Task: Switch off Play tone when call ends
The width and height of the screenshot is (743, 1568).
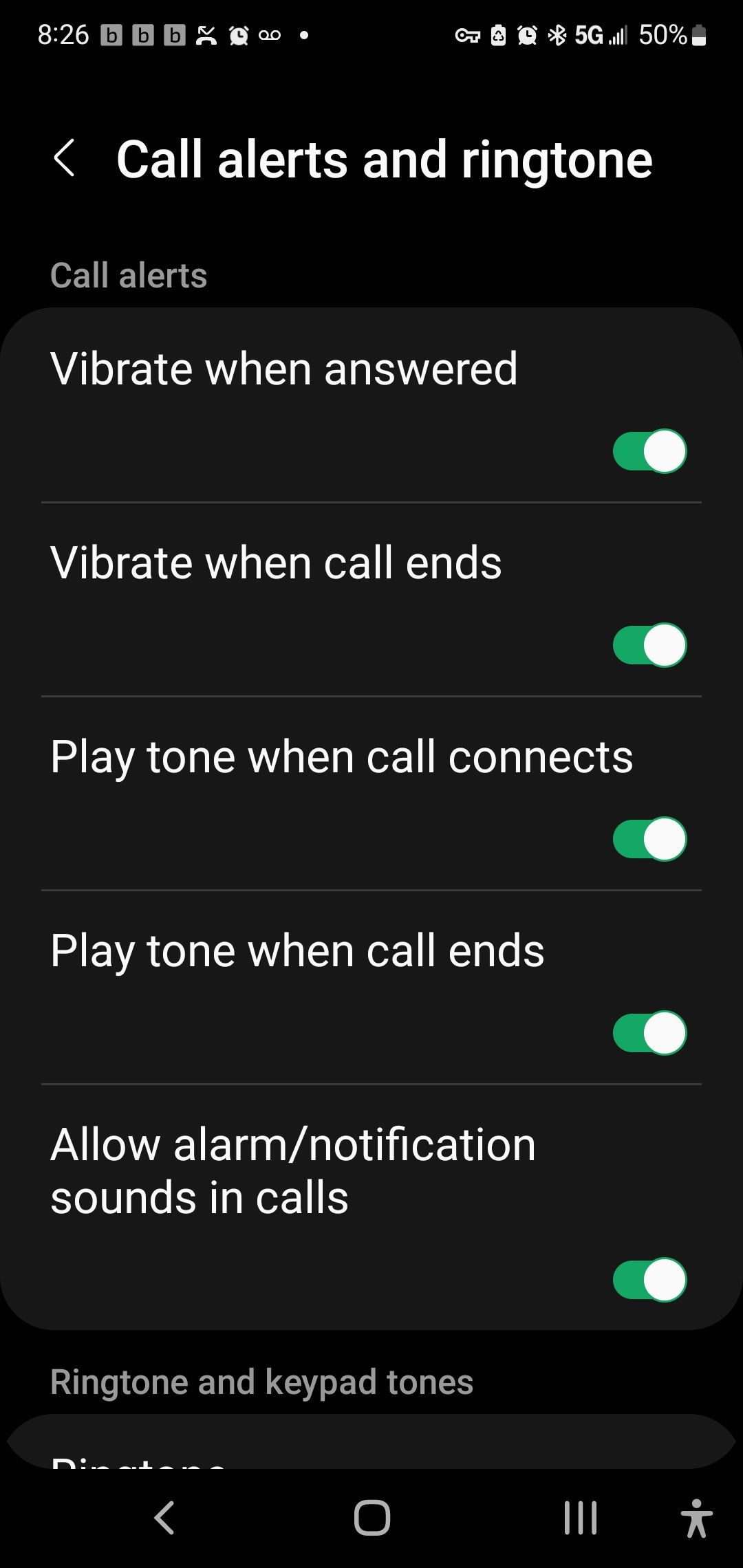Action: click(649, 1033)
